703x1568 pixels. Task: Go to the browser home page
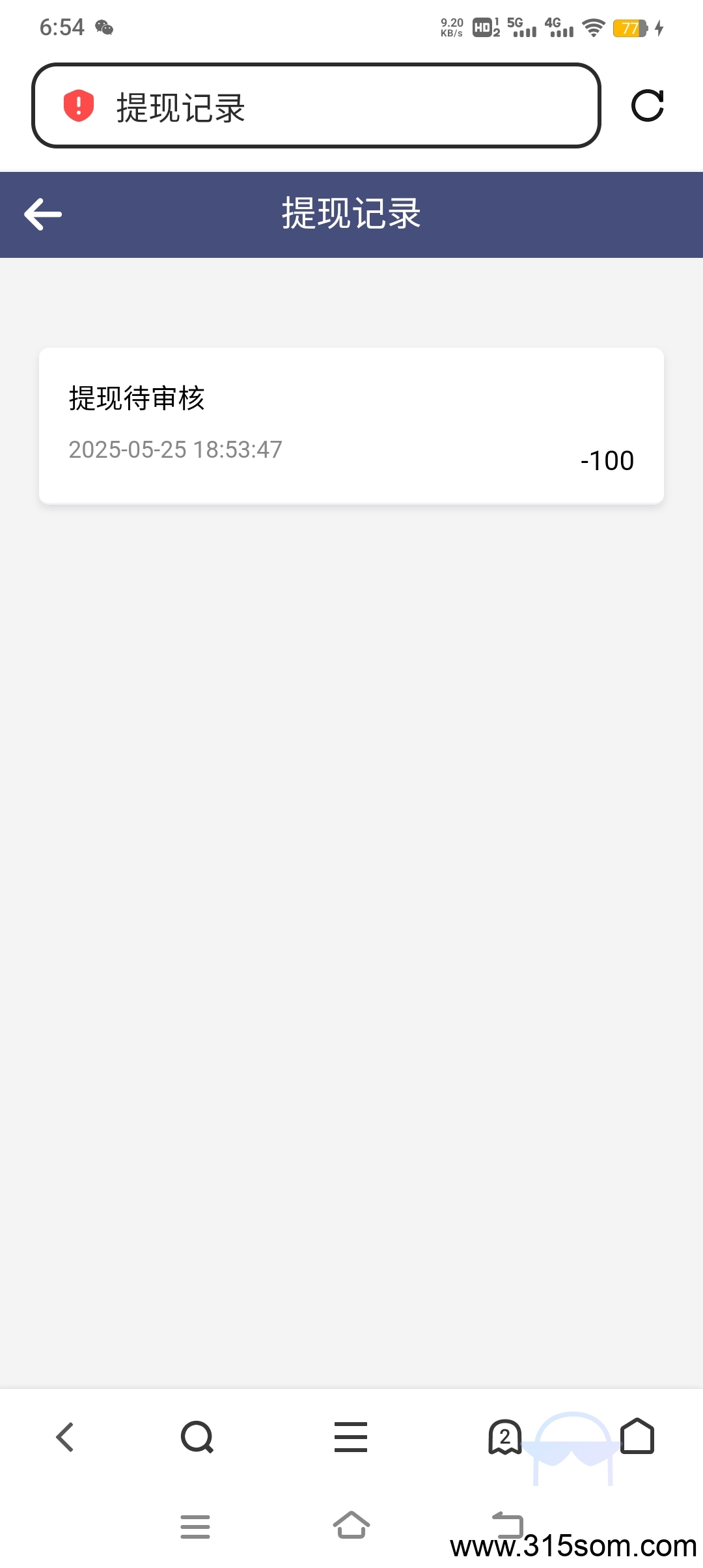637,1436
